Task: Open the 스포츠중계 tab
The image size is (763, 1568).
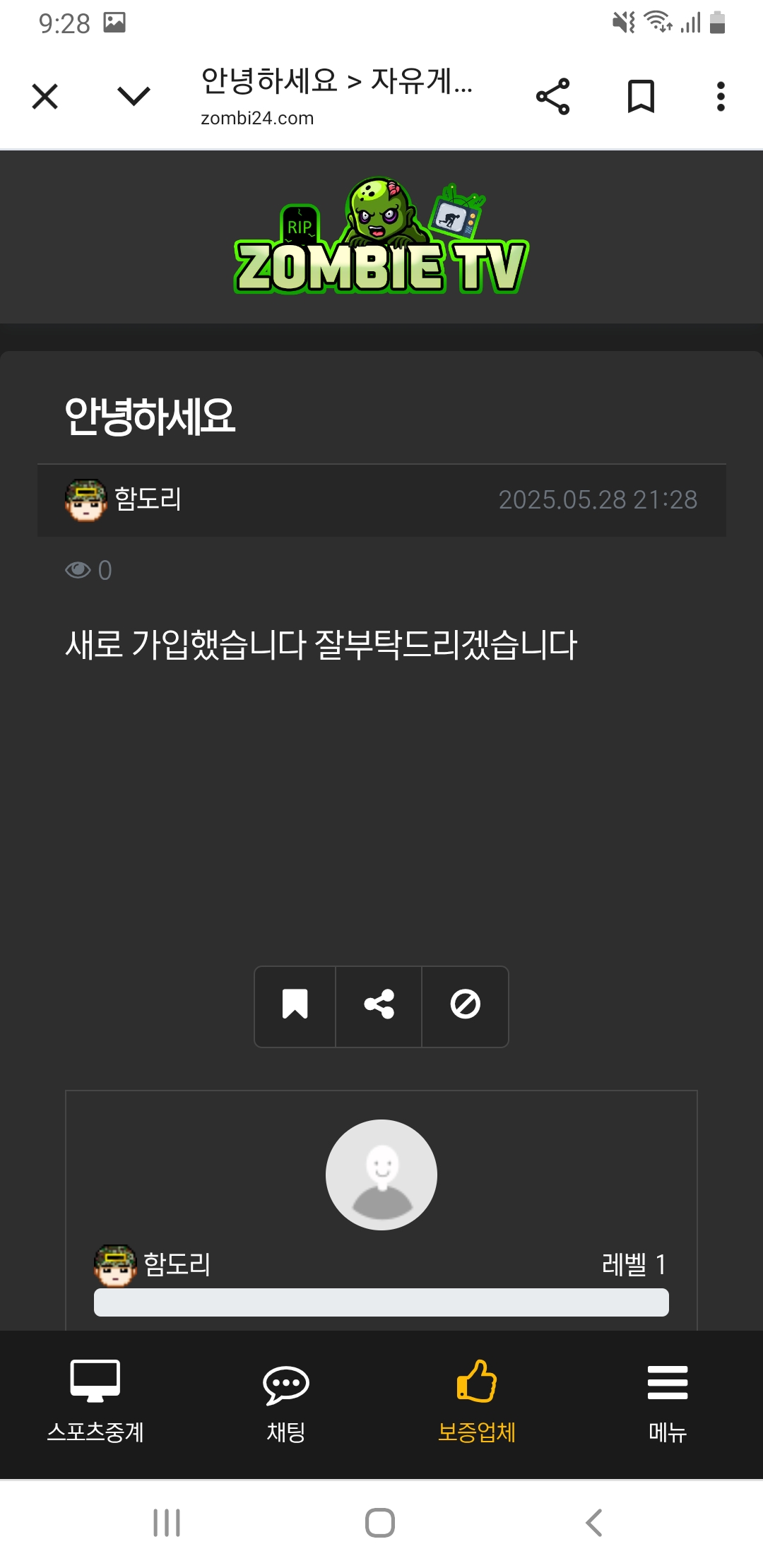Action: pos(95,1402)
